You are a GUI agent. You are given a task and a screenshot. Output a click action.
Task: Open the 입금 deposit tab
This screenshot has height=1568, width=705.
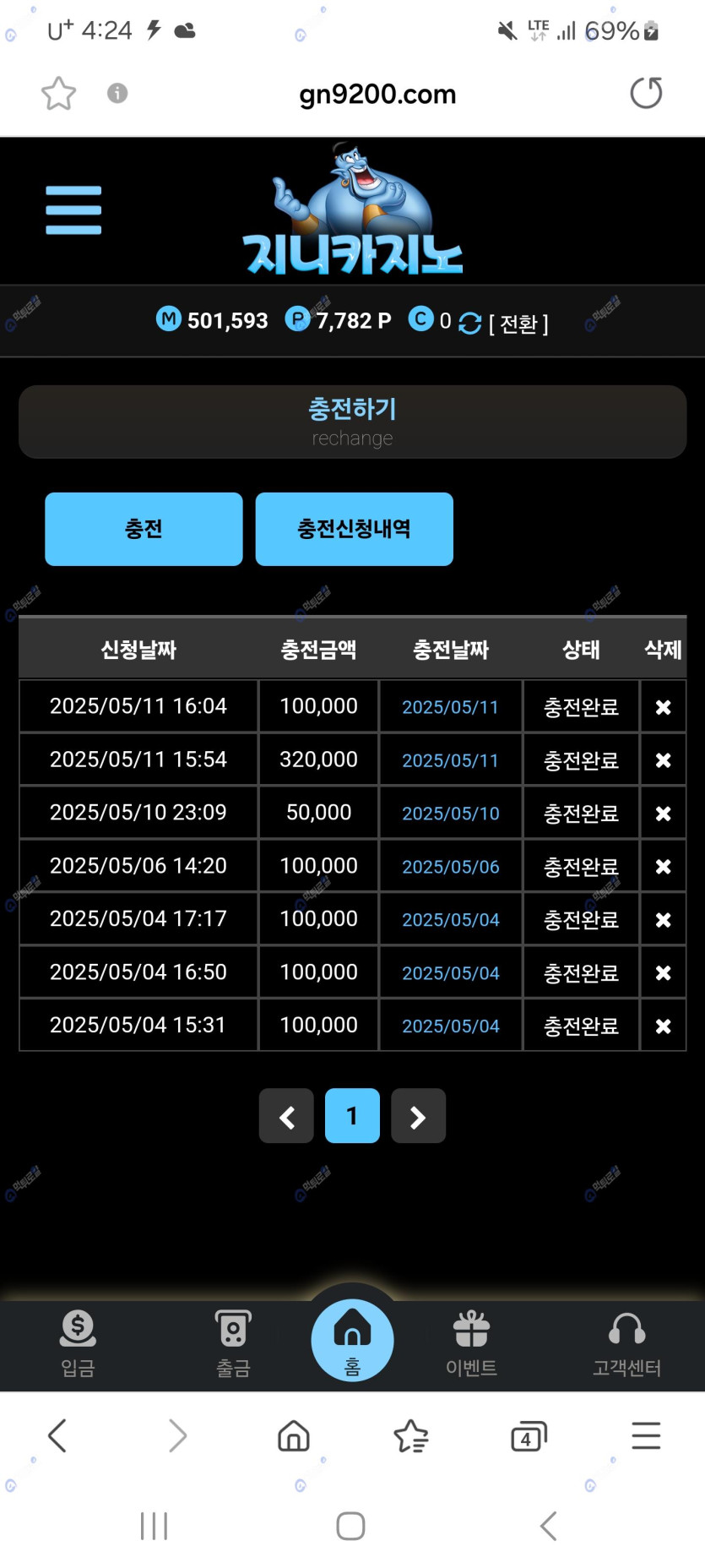click(x=78, y=1343)
